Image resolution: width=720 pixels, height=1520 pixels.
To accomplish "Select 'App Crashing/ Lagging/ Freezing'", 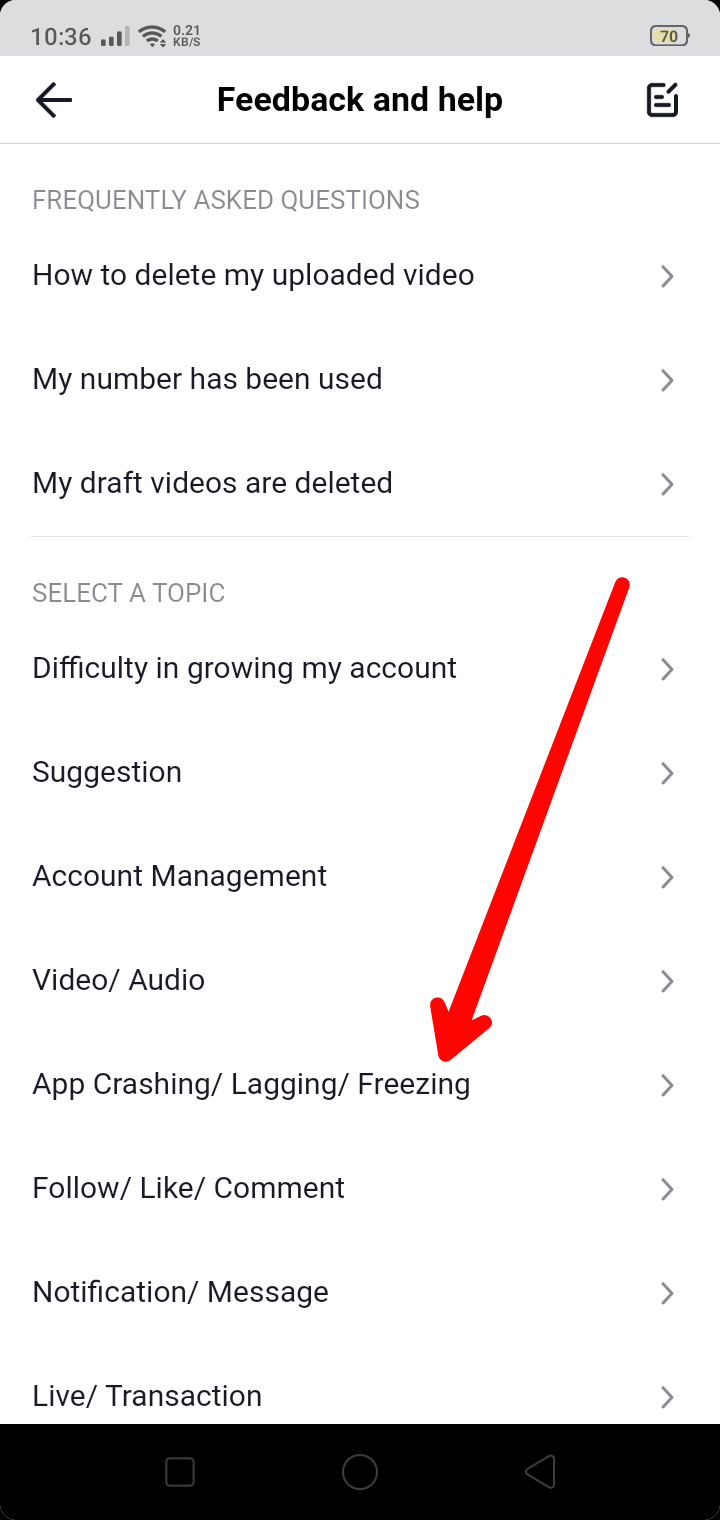I will [x=251, y=1085].
